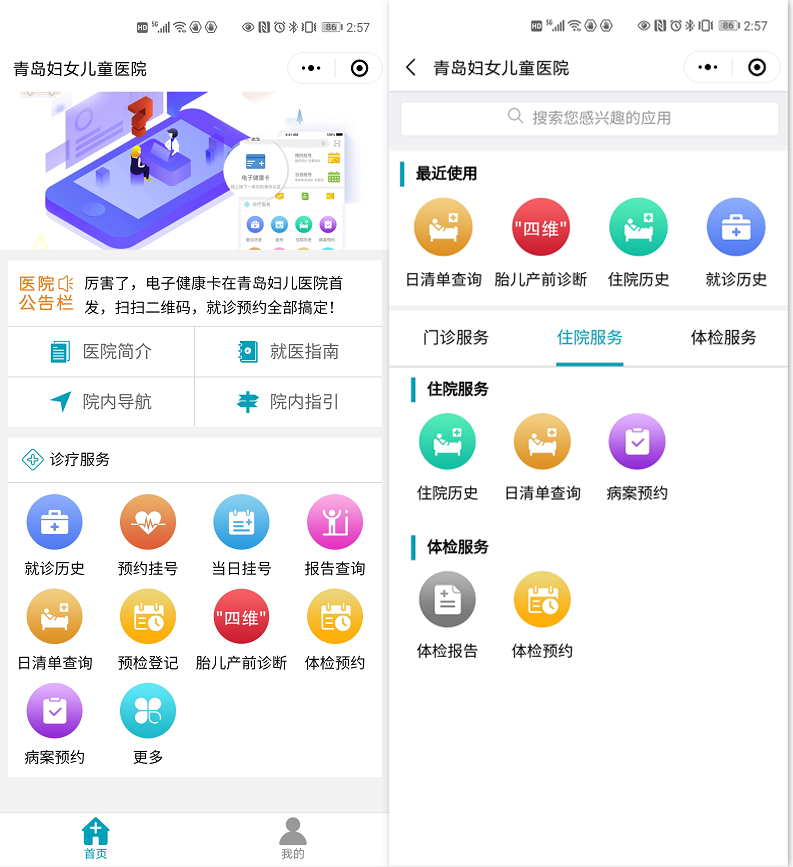Viewport: 793px width, 867px height.
Task: Open 体检报告 checkup report
Action: [x=447, y=613]
